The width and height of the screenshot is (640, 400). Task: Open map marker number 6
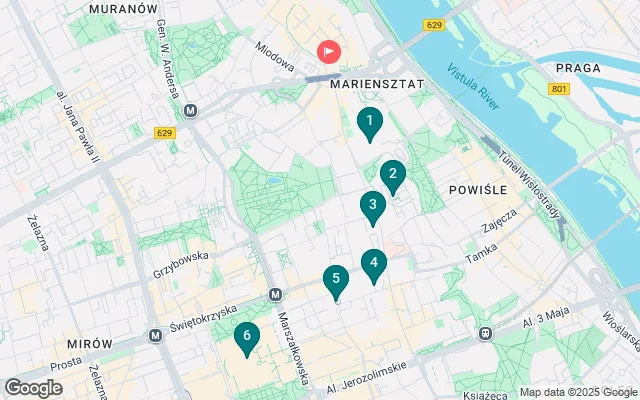246,339
